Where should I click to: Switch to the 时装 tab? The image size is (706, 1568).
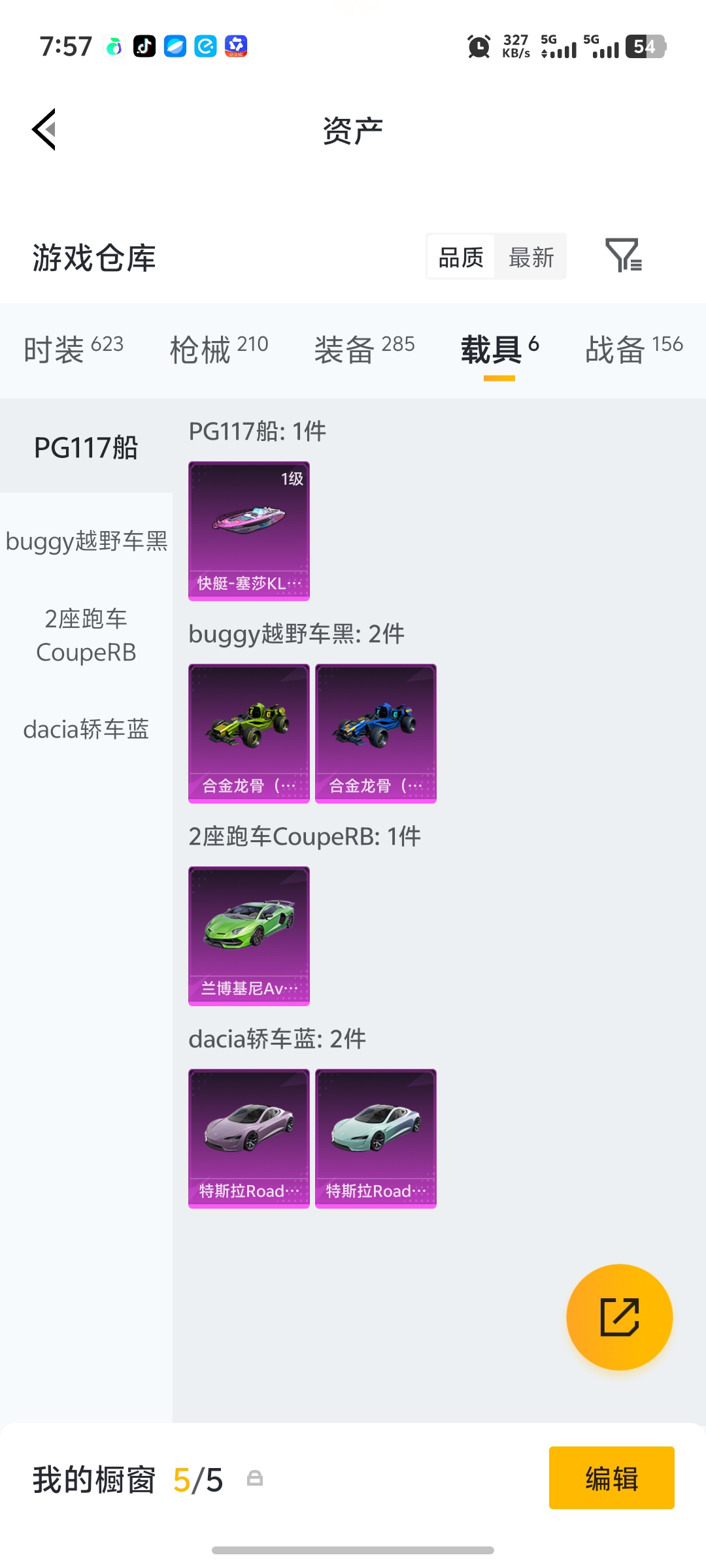73,348
